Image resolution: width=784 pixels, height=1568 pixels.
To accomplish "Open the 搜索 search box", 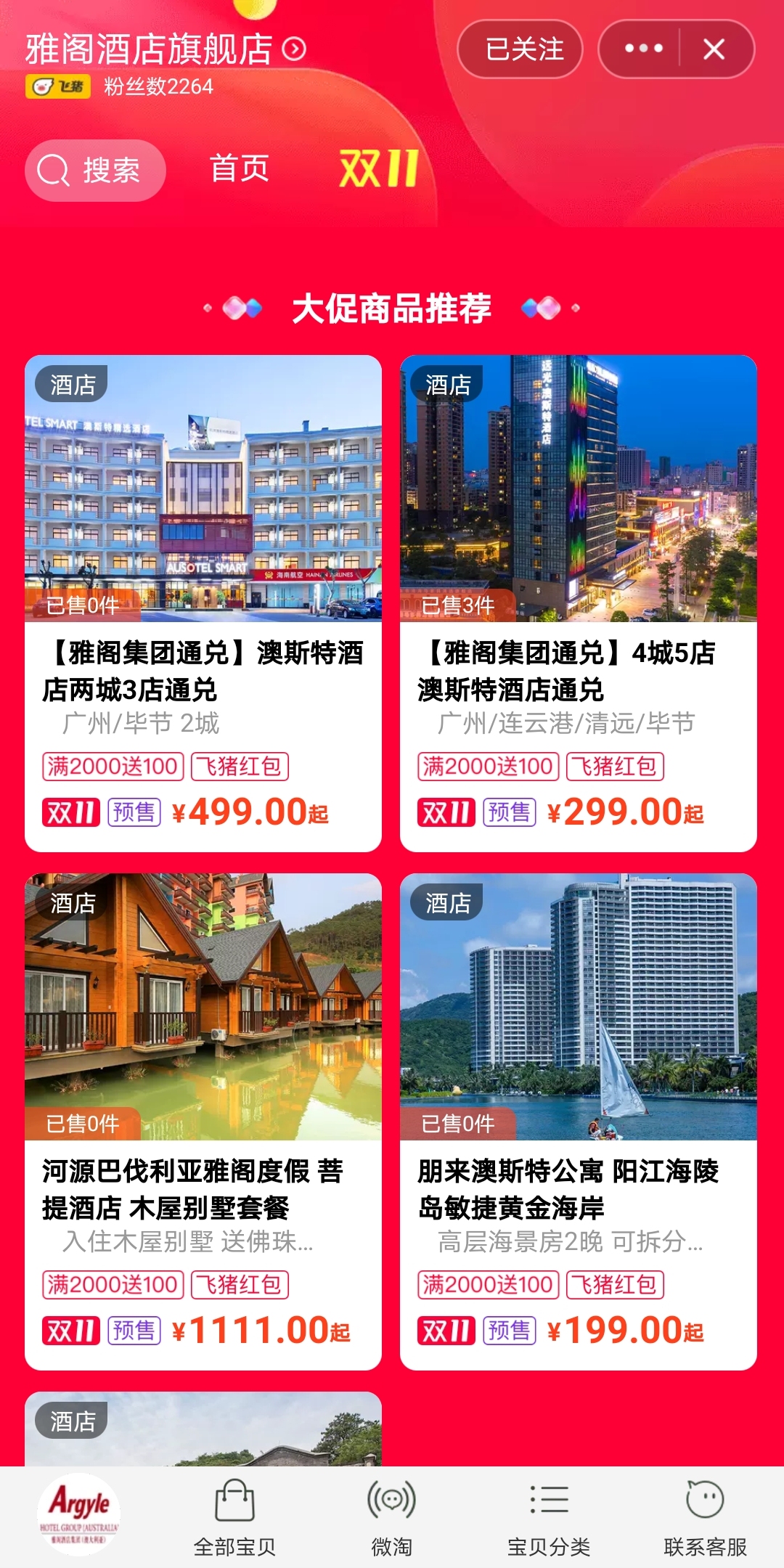I will (x=95, y=171).
